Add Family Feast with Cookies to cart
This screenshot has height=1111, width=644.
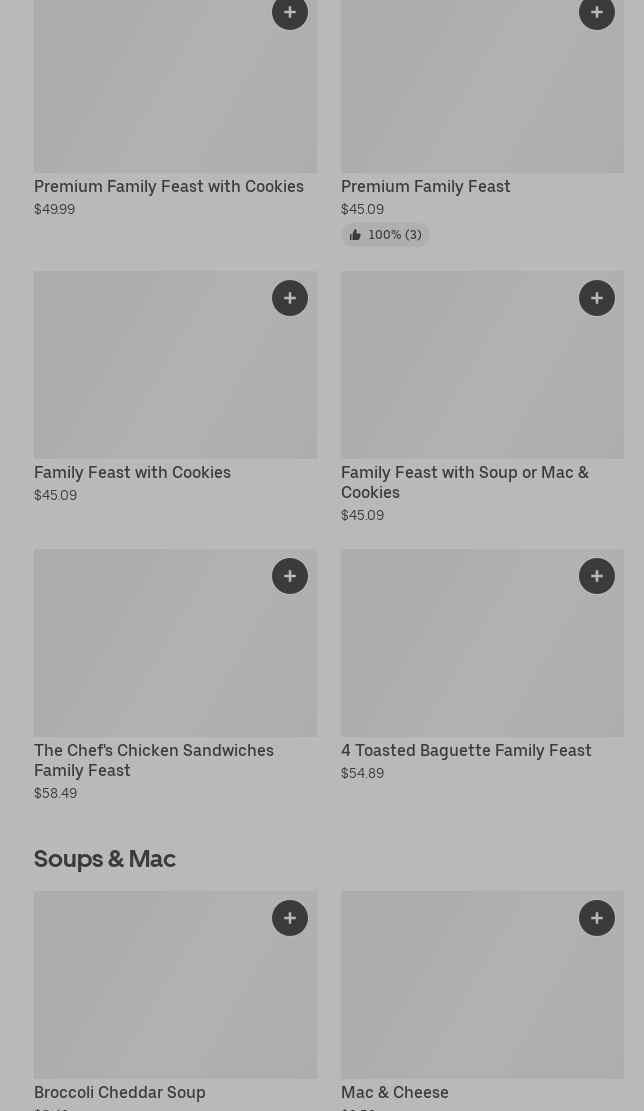289,298
